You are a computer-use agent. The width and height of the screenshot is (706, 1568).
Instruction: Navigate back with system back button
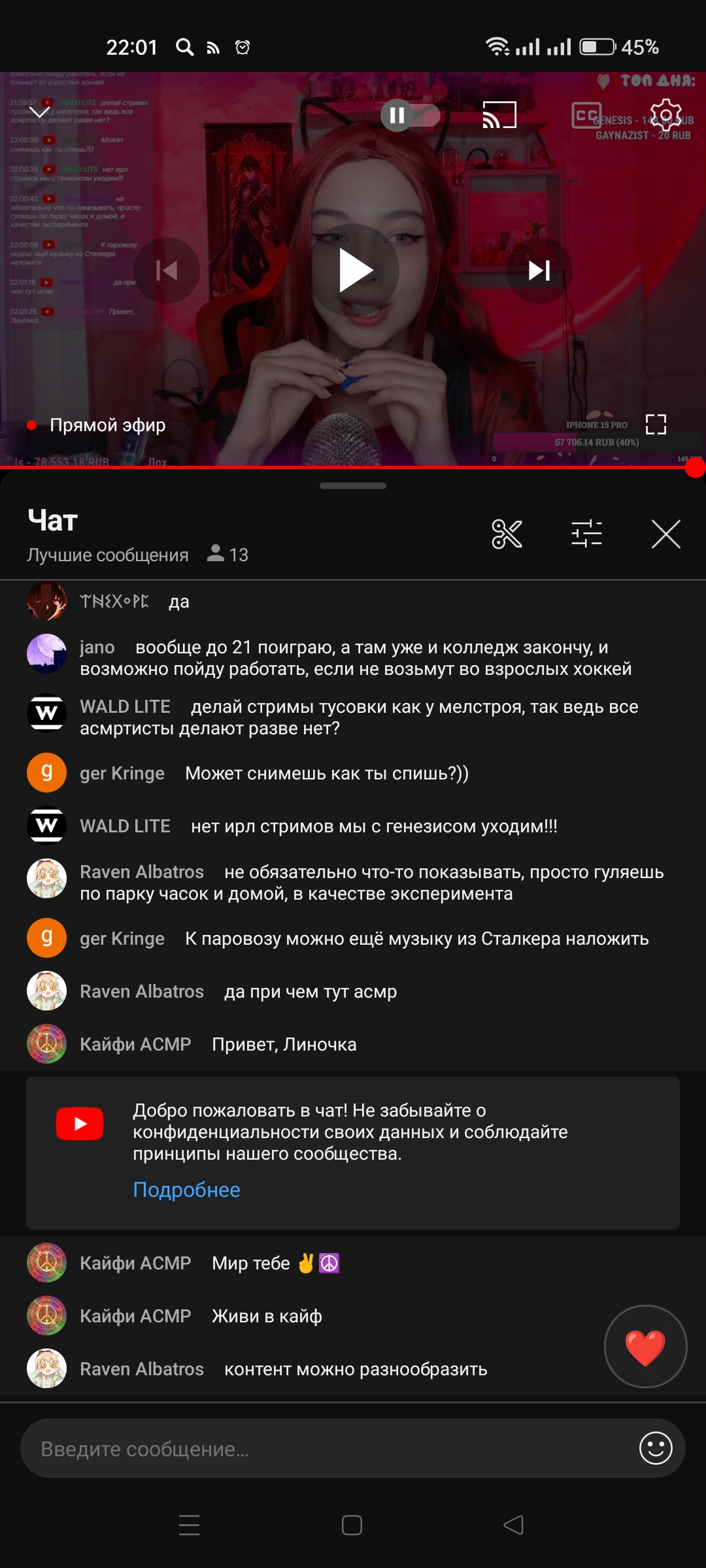[514, 1526]
